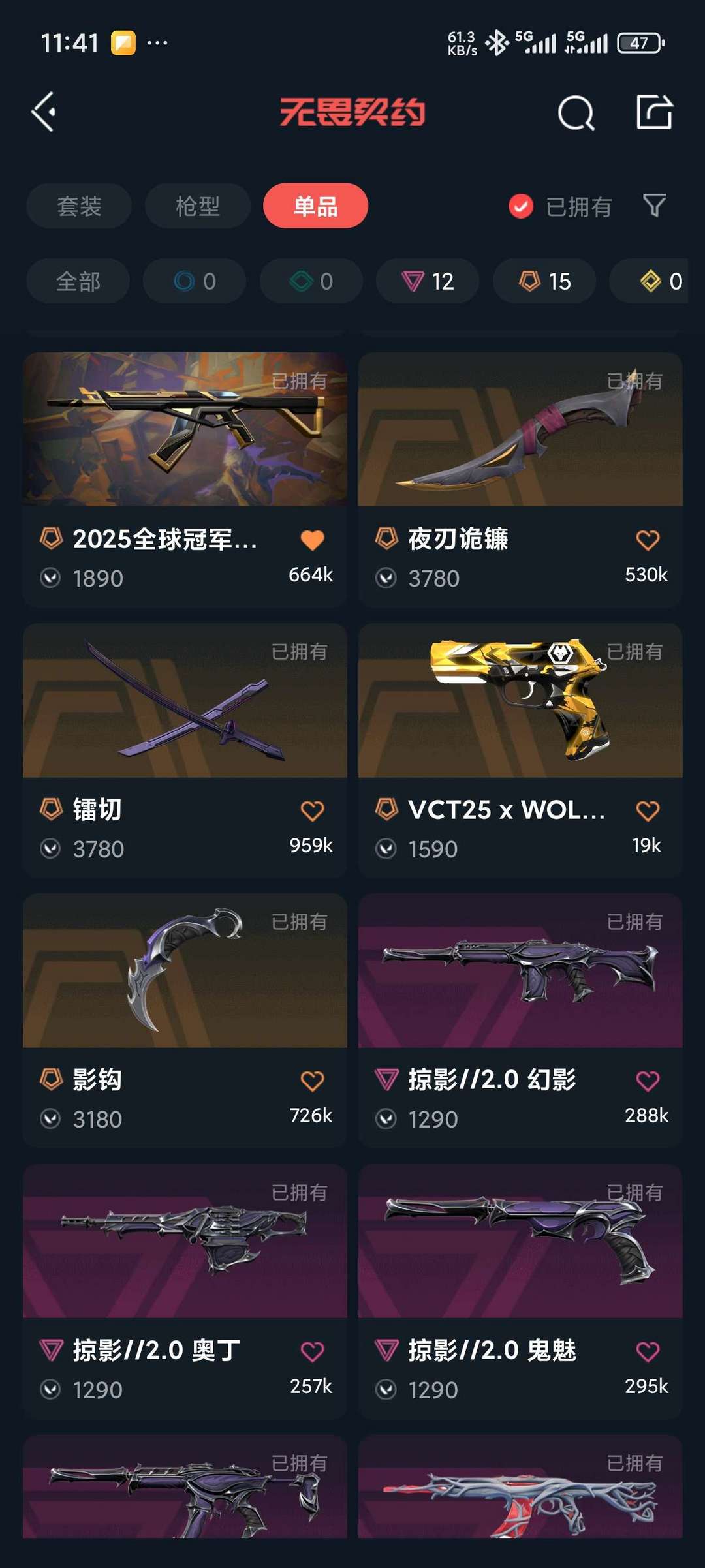This screenshot has width=705, height=1568.
Task: Open the search icon in the header
Action: click(x=576, y=113)
